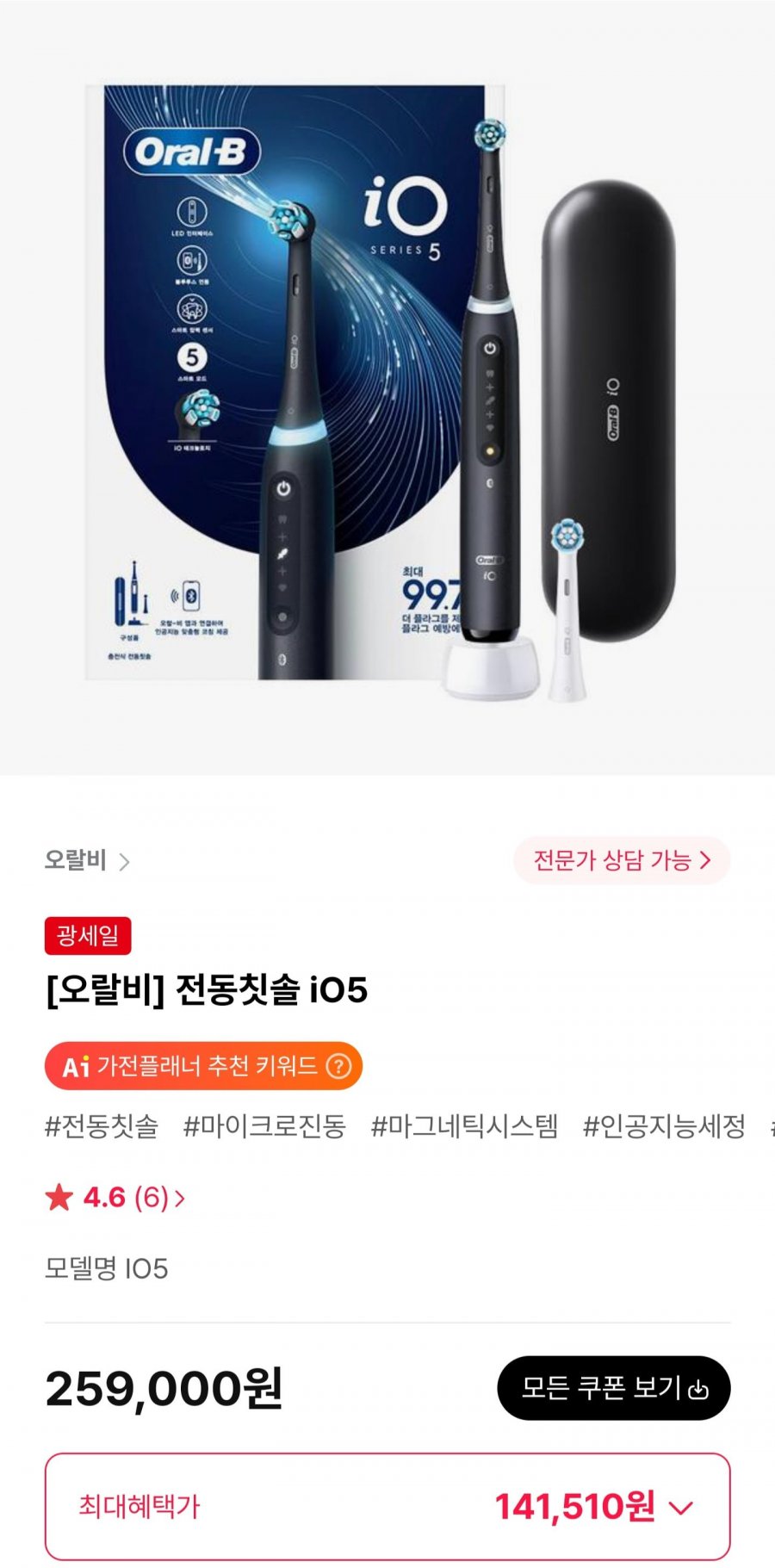This screenshot has height=1568, width=775.
Task: Open the 오랄비 brand link
Action: coord(86,860)
